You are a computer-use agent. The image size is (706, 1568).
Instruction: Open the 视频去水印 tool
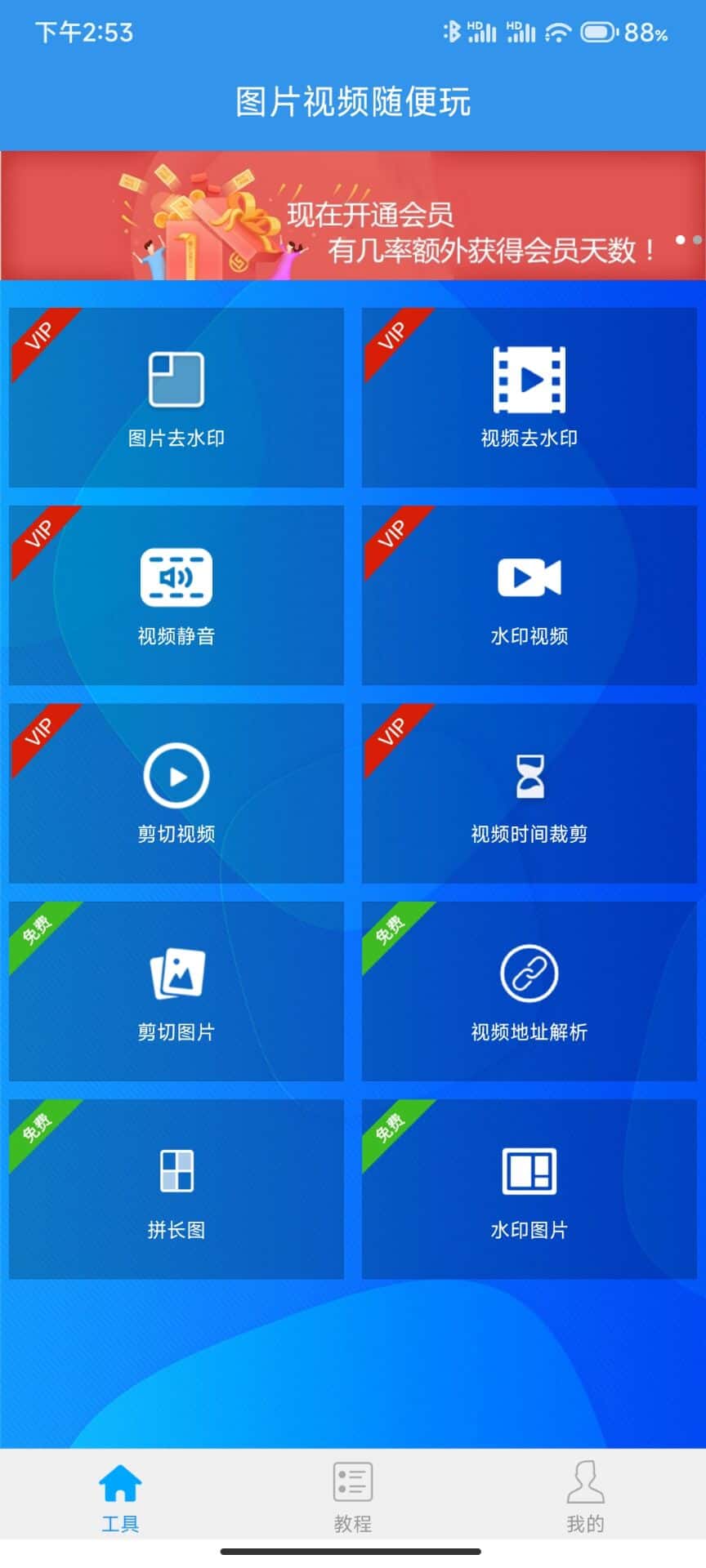click(x=529, y=398)
